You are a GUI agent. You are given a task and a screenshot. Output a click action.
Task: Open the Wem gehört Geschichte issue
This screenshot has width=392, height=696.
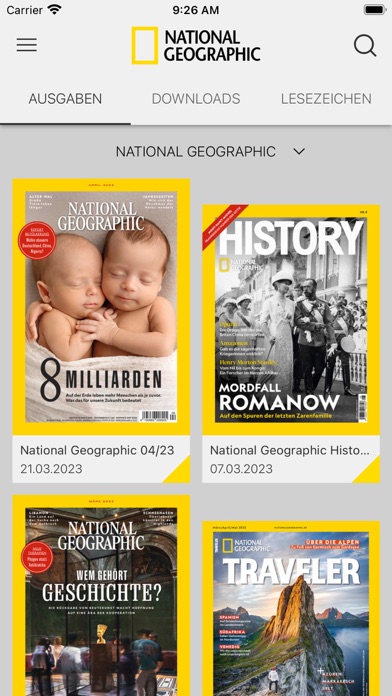pyautogui.click(x=101, y=595)
